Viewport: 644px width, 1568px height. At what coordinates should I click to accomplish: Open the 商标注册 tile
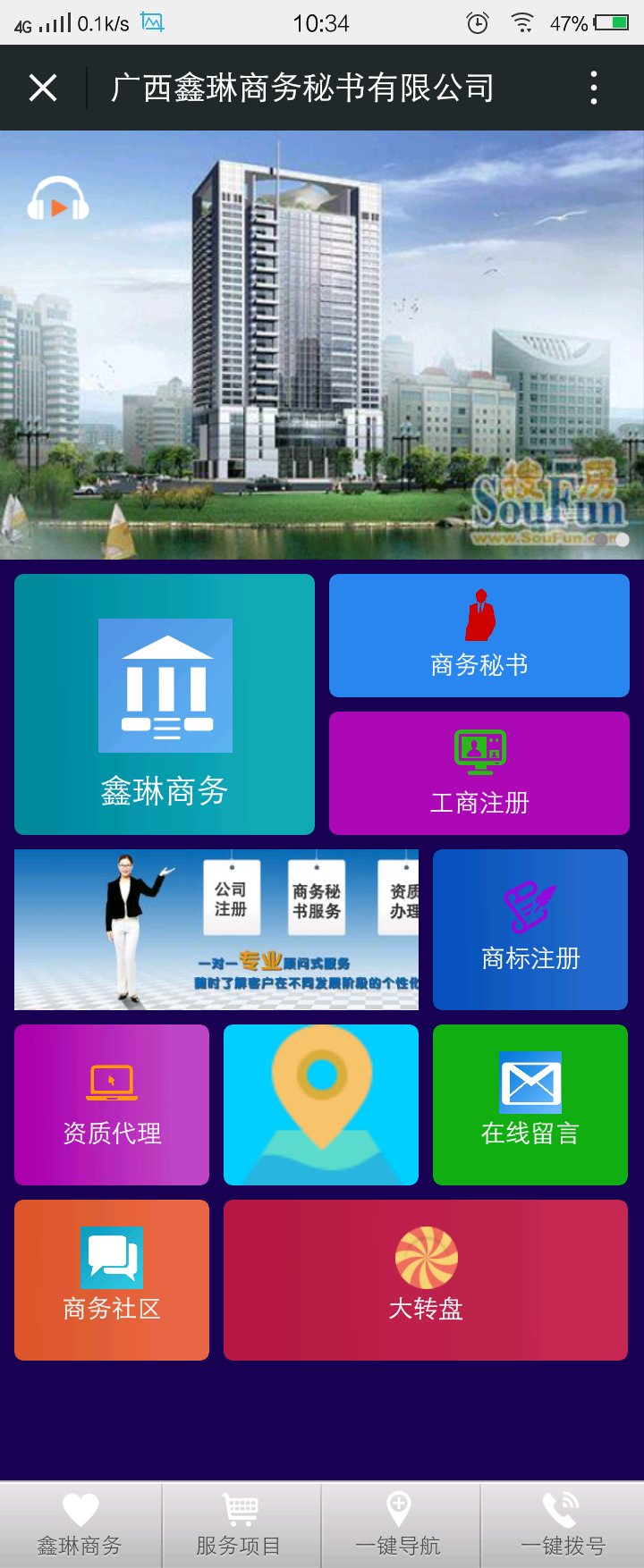click(x=530, y=930)
